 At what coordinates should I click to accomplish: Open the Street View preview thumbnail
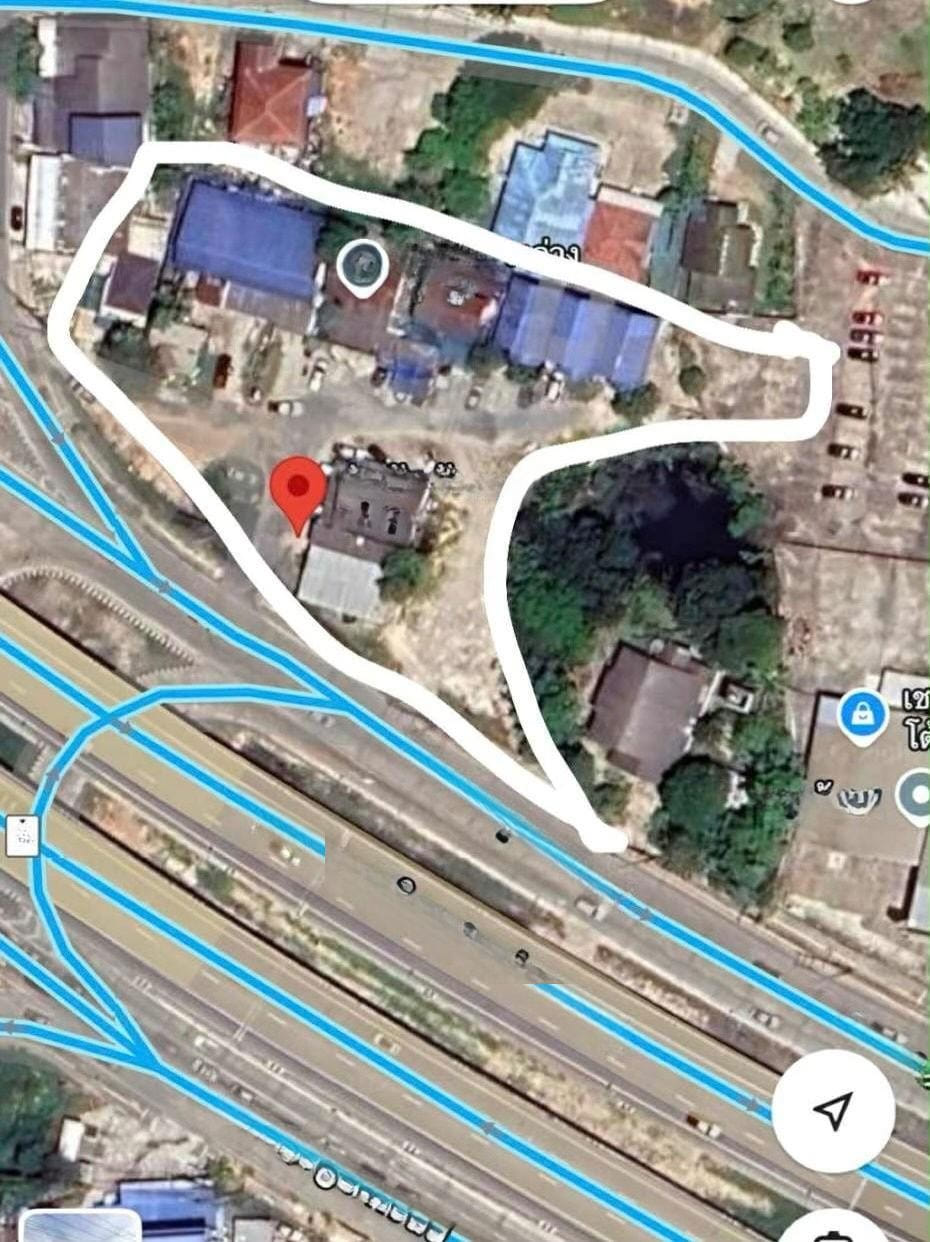80,1226
